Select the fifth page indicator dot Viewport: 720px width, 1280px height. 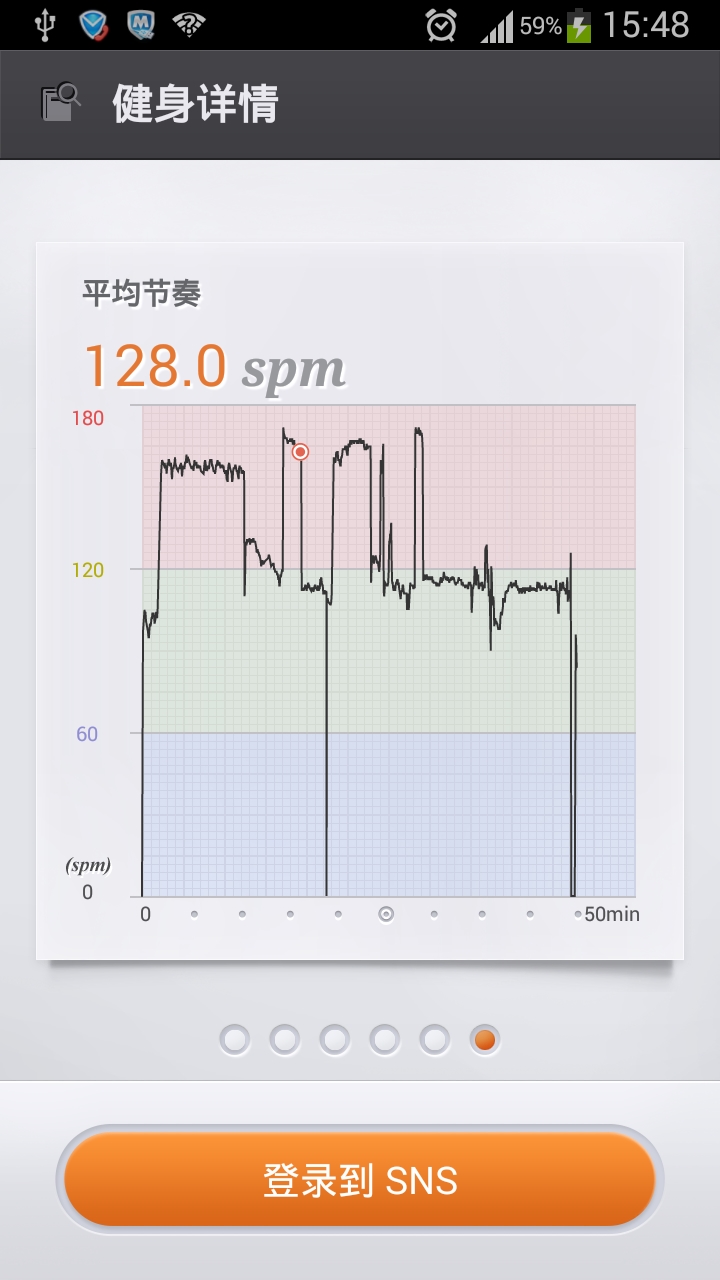435,1040
